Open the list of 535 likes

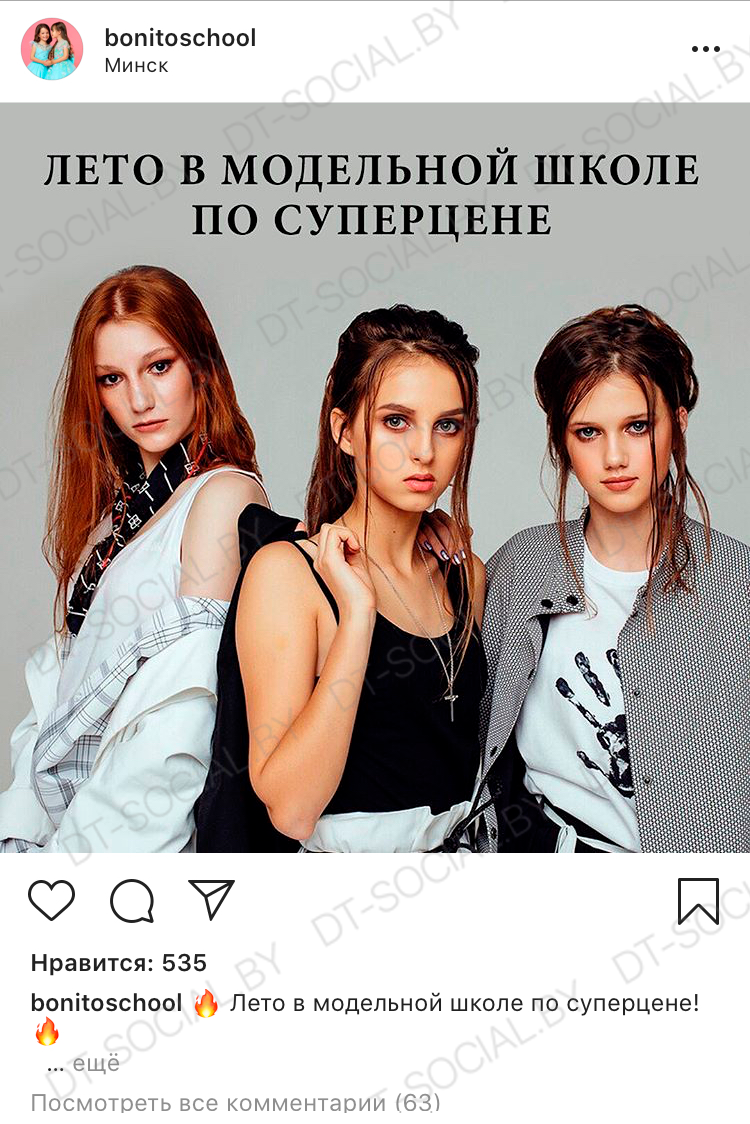point(118,963)
